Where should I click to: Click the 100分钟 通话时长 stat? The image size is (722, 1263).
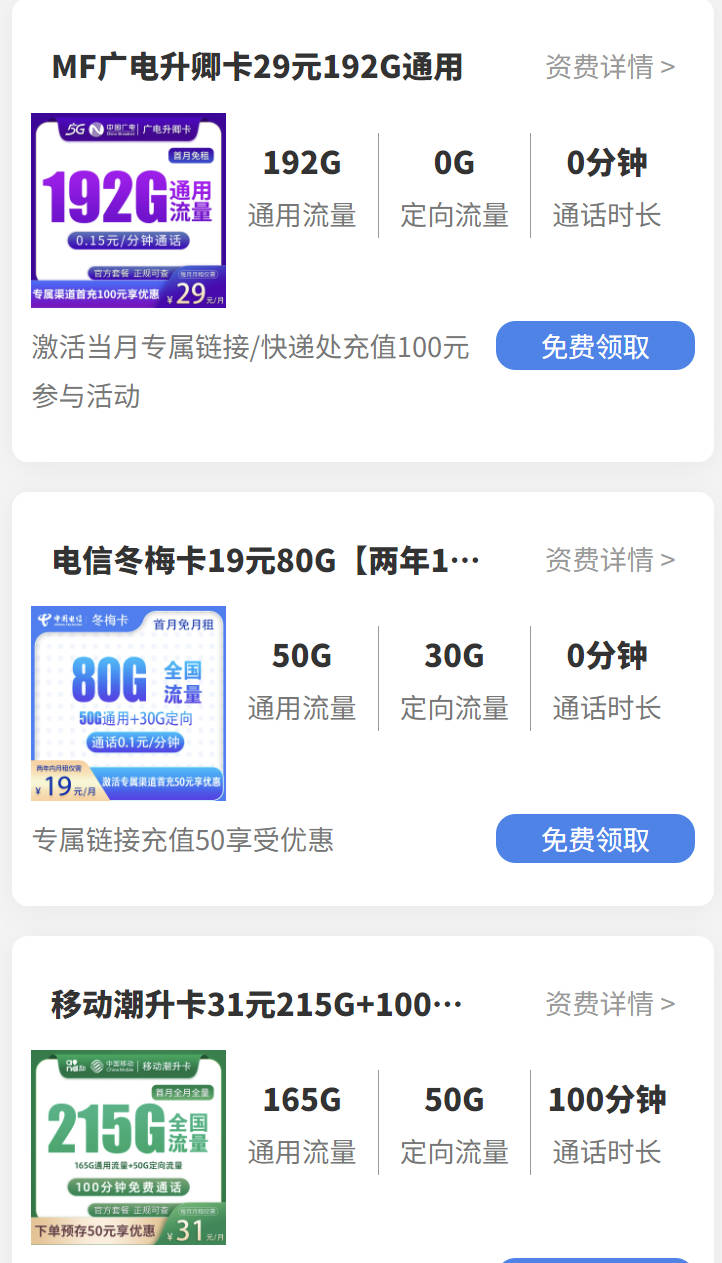[606, 1122]
